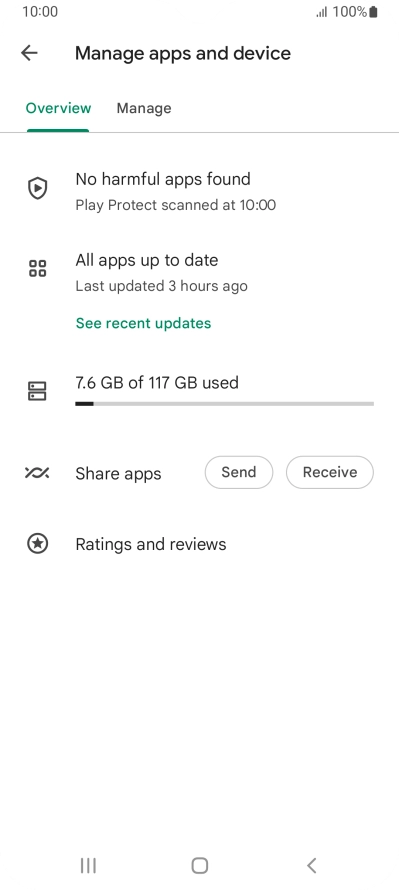Open Ratings and reviews

click(x=199, y=544)
